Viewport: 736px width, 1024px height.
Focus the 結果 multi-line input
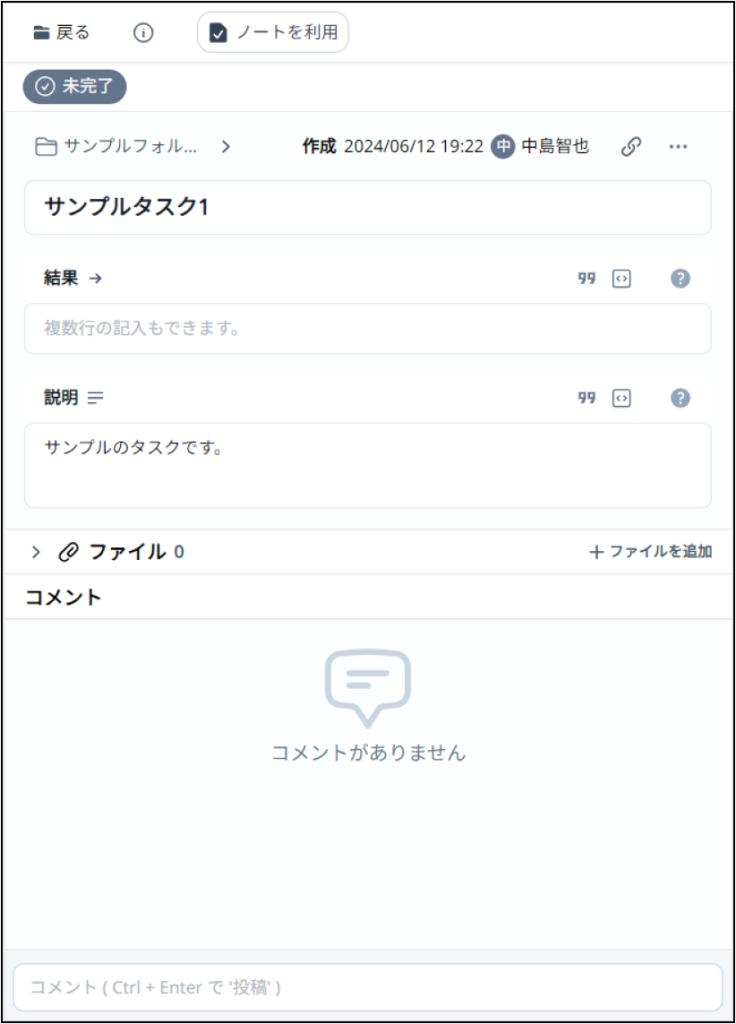pyautogui.click(x=367, y=328)
